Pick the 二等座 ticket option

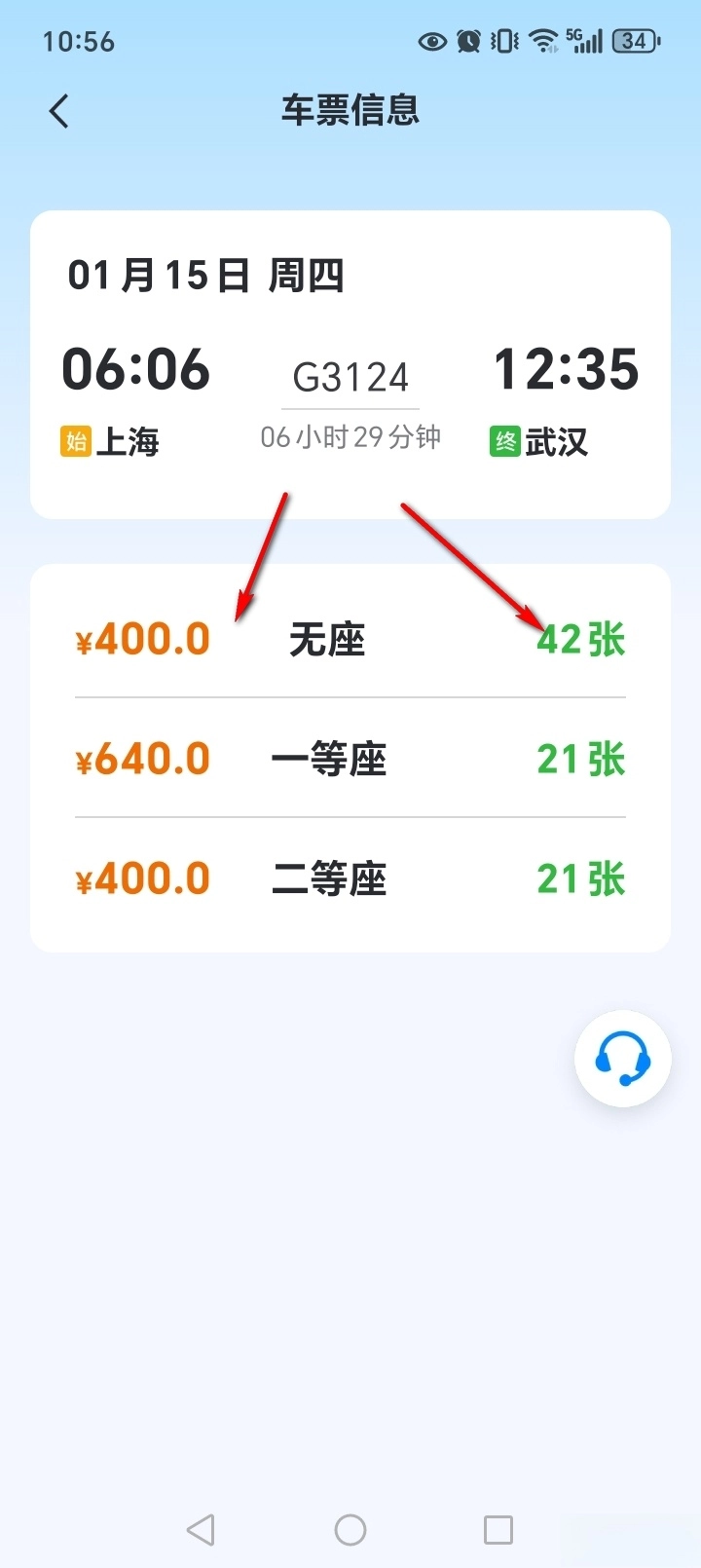350,879
